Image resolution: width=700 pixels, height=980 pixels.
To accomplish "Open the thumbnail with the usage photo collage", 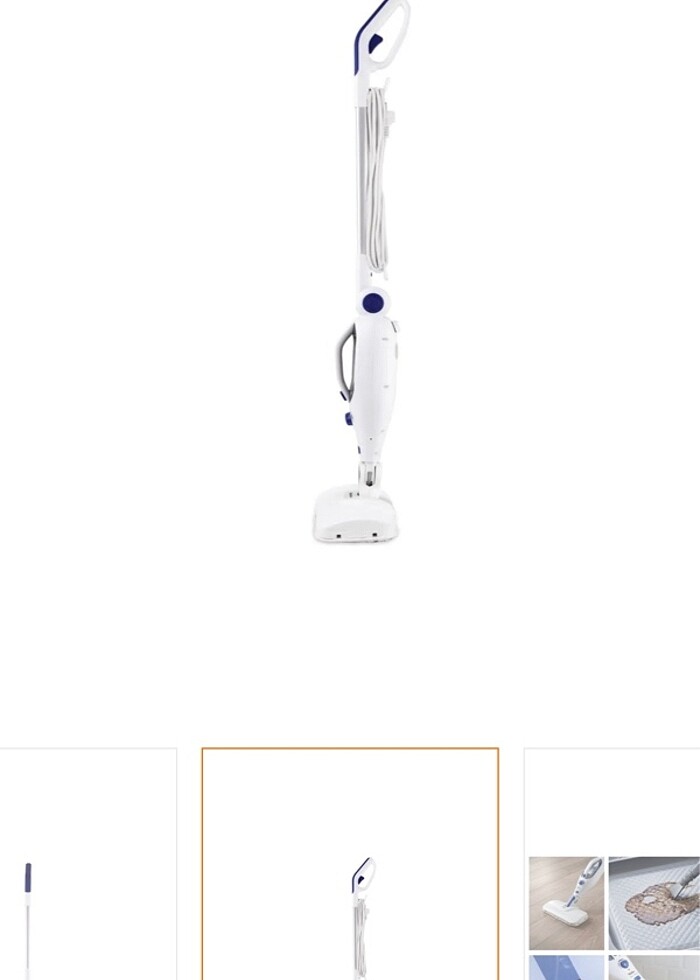I will [x=612, y=865].
